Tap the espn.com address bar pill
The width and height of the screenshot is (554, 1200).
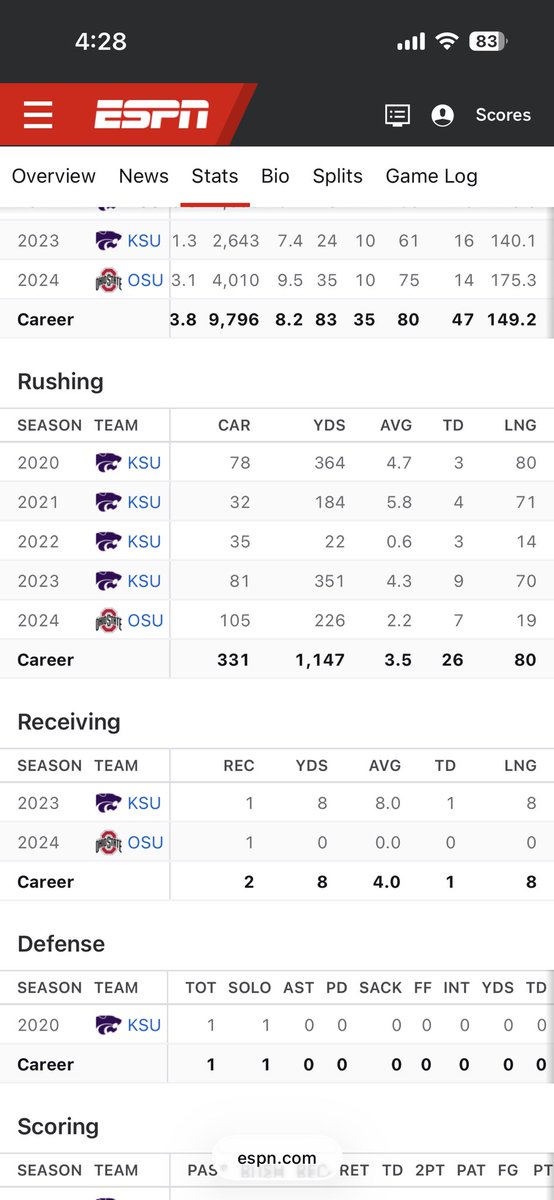pyautogui.click(x=277, y=1158)
